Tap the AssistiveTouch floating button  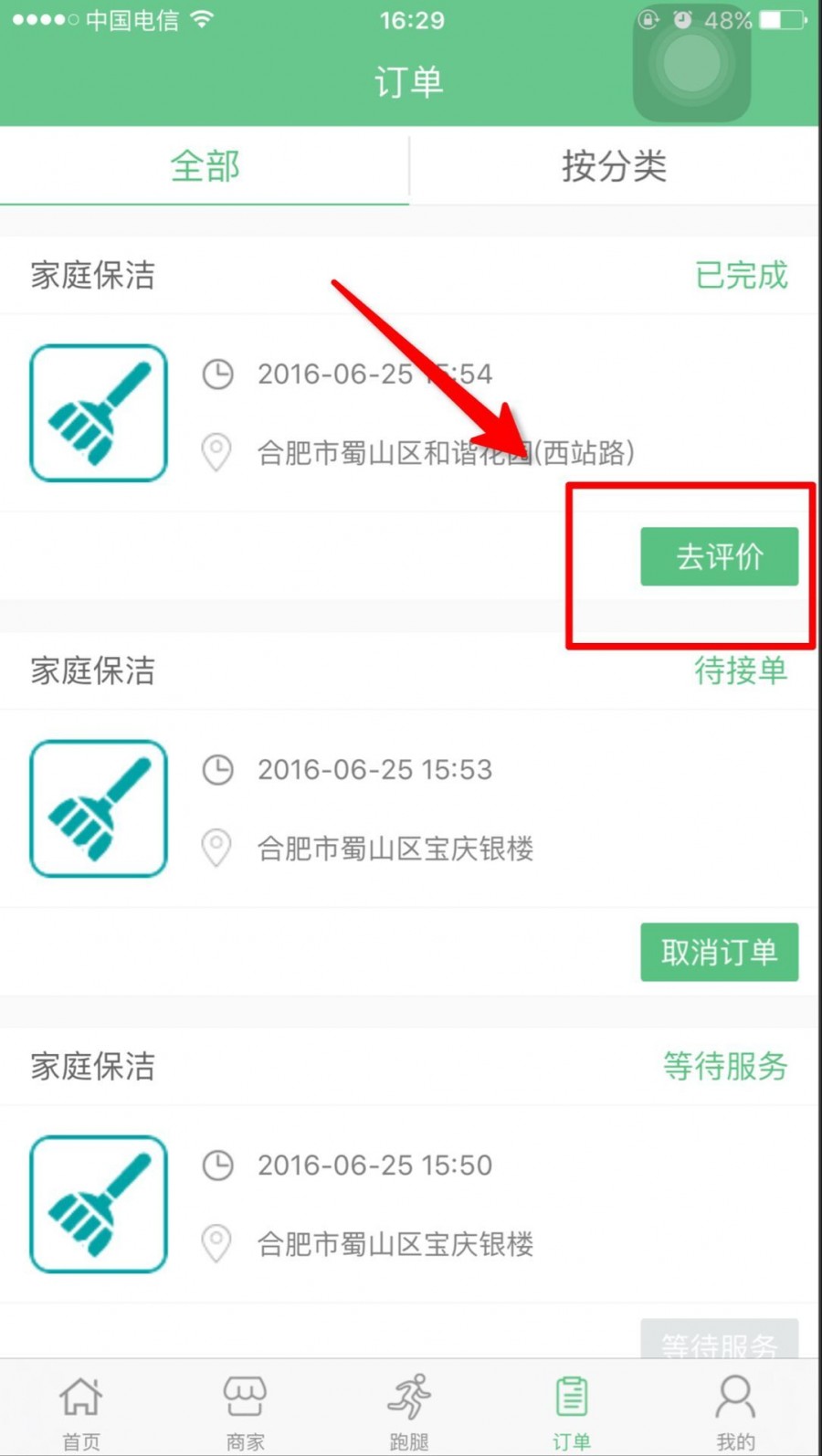pyautogui.click(x=691, y=64)
